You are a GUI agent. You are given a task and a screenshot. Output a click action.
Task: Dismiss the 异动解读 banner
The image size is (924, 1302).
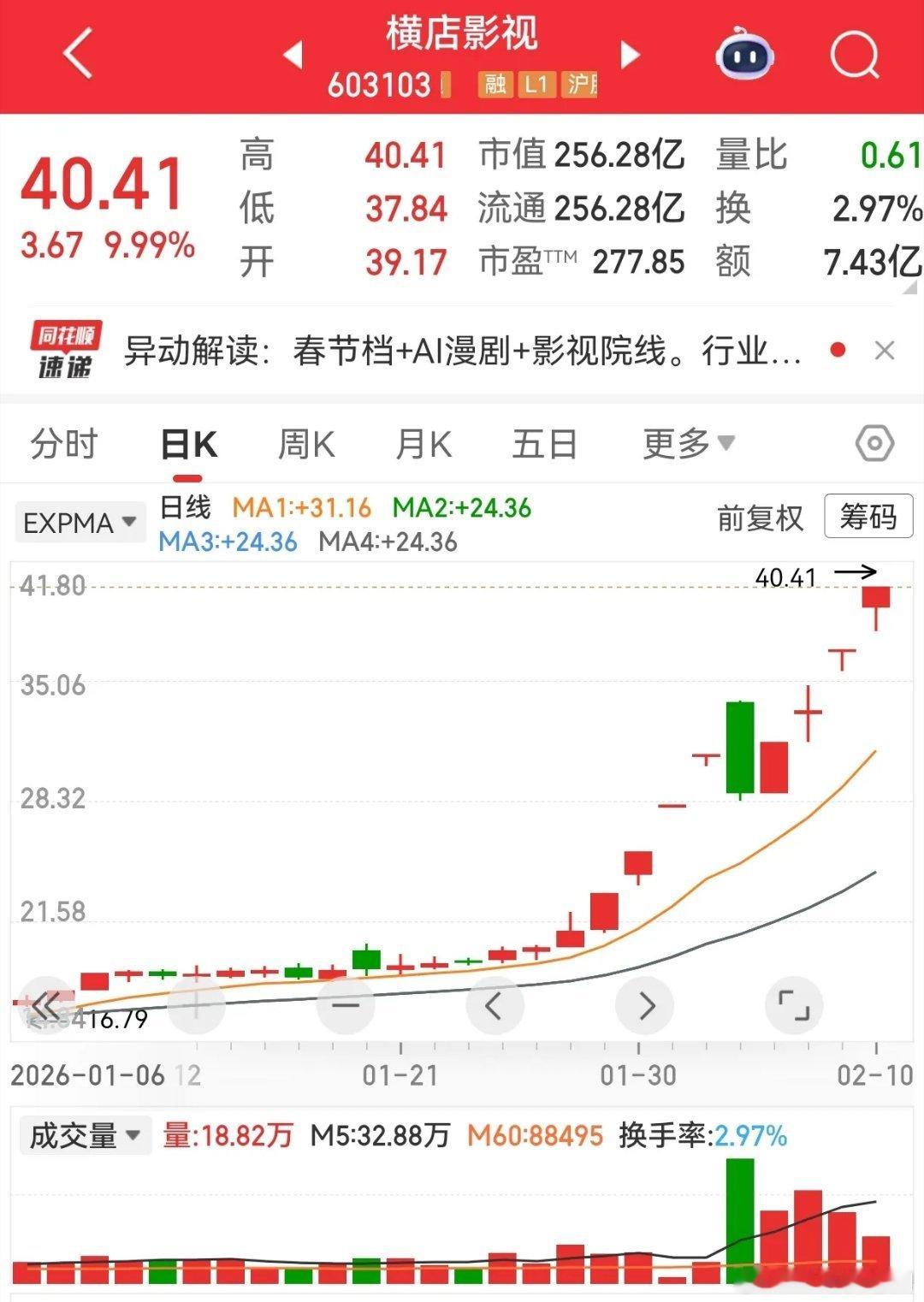[x=885, y=351]
